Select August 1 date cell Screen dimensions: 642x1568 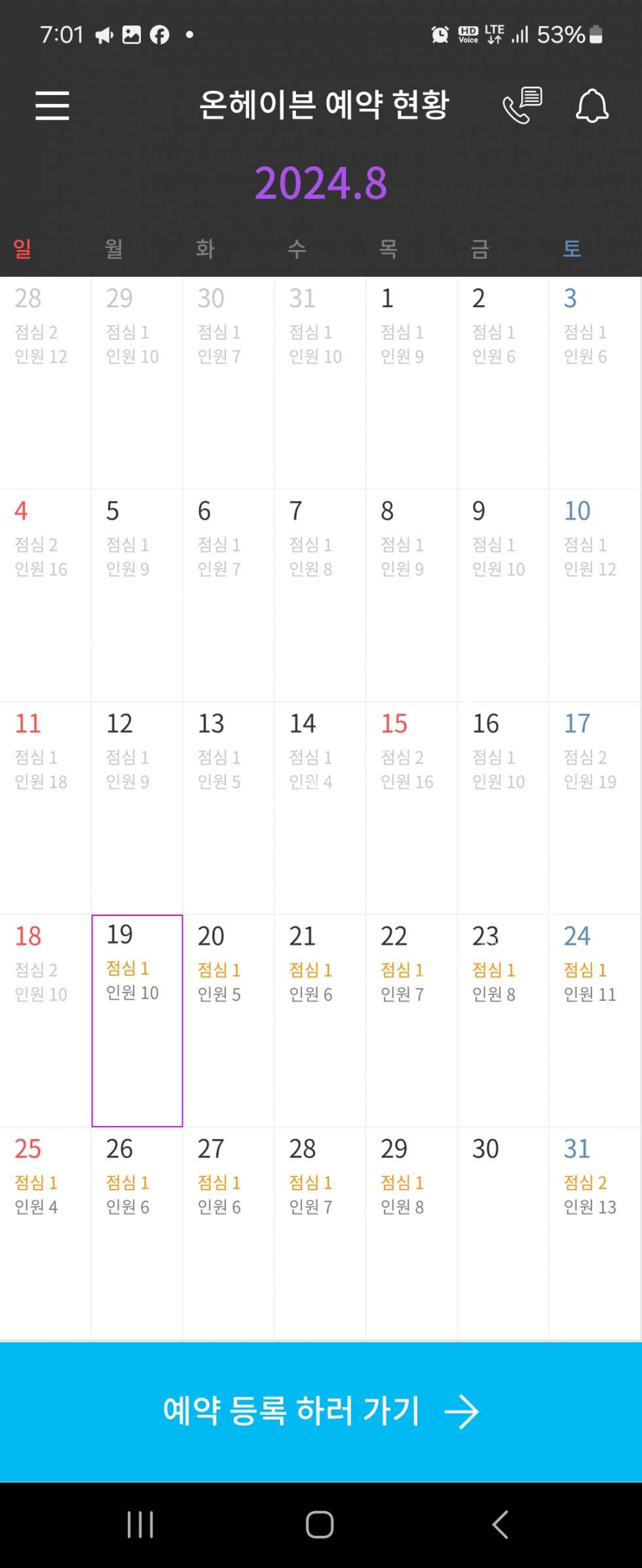coord(411,382)
